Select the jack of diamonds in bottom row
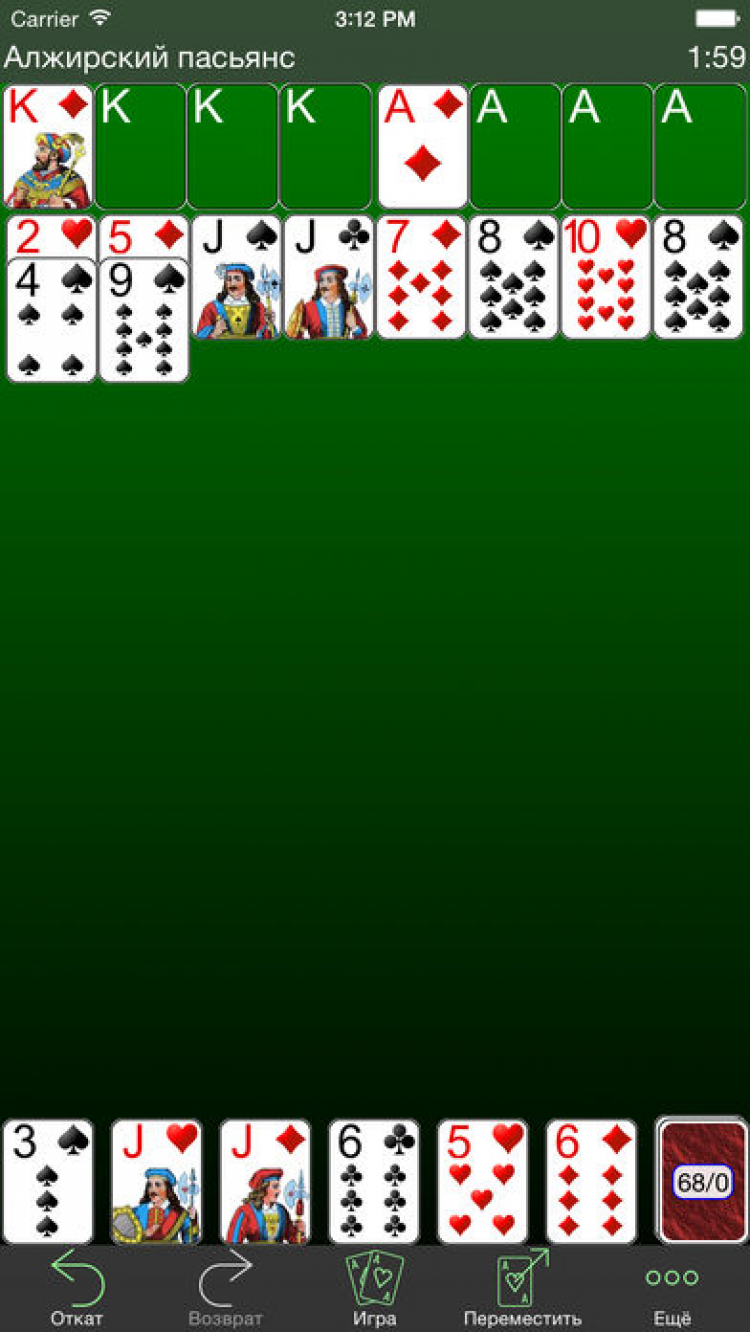 coord(265,1181)
